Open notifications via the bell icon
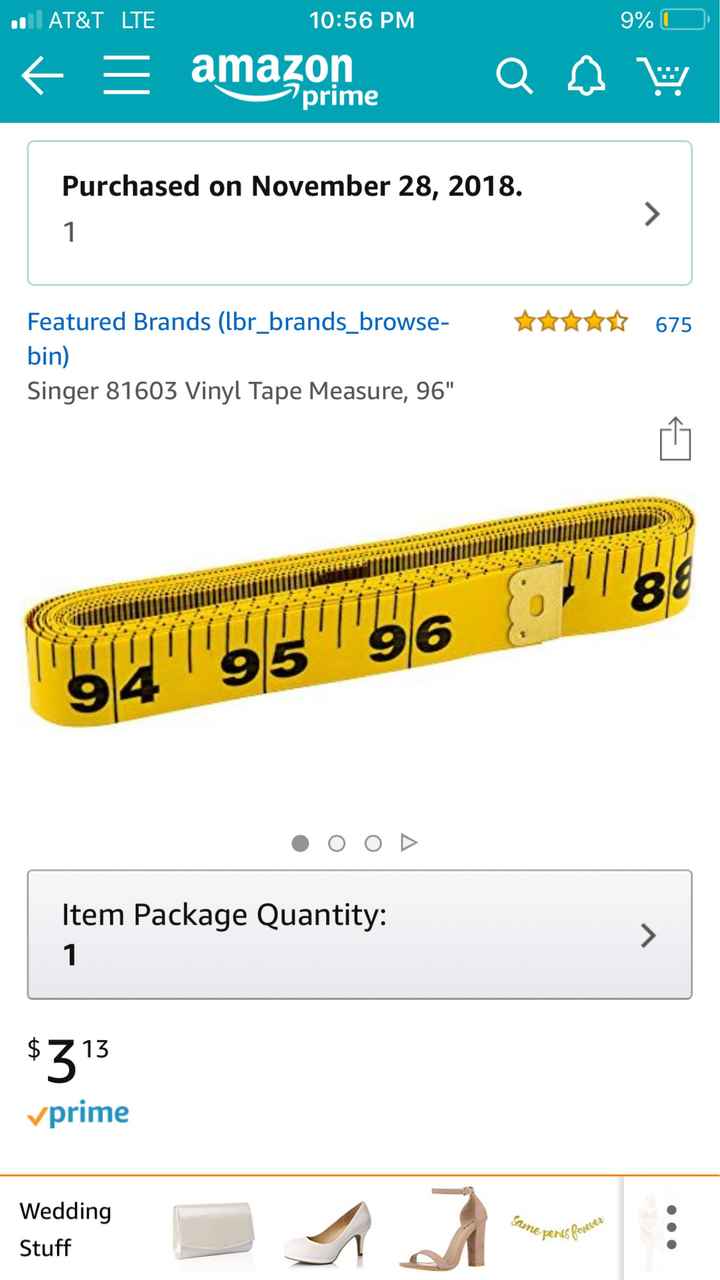 [x=588, y=75]
